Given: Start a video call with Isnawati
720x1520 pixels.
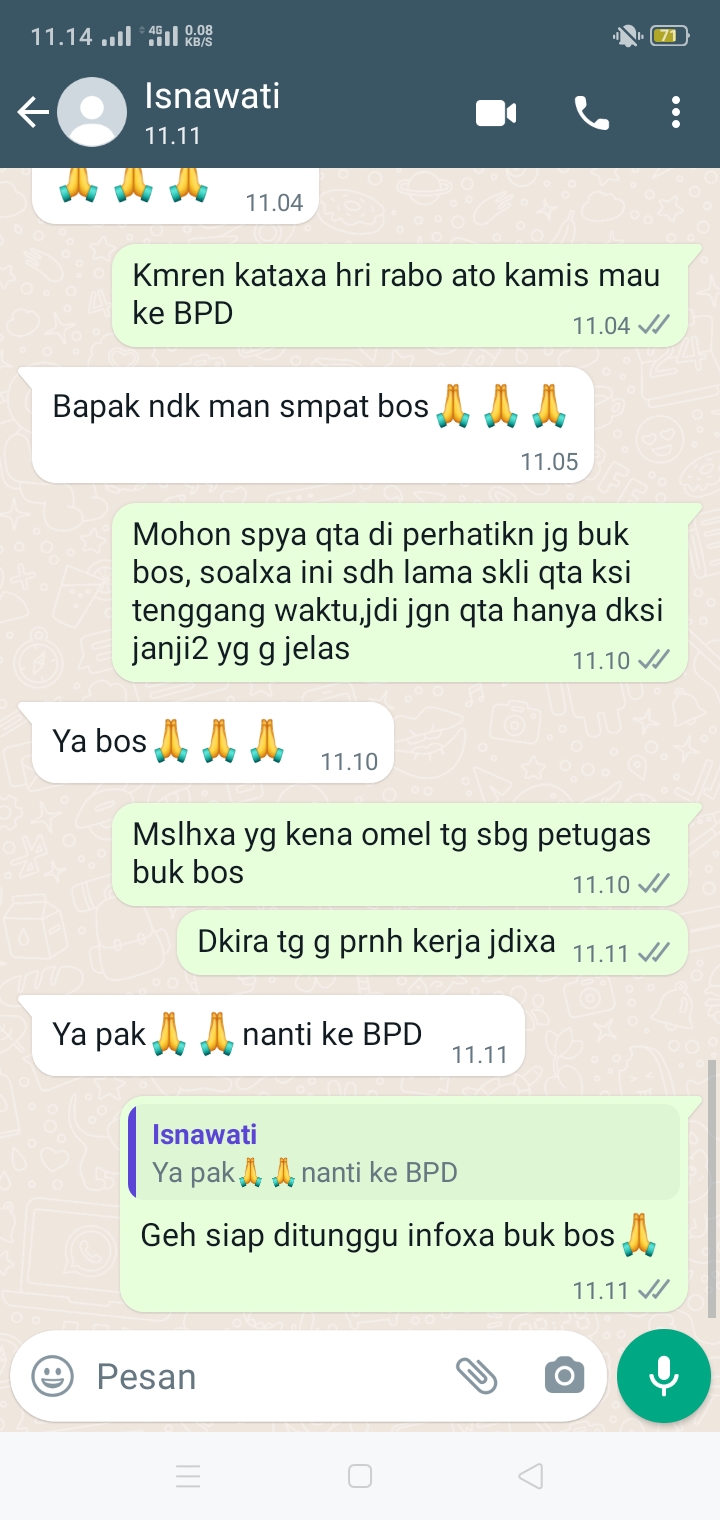Looking at the screenshot, I should click(x=496, y=113).
